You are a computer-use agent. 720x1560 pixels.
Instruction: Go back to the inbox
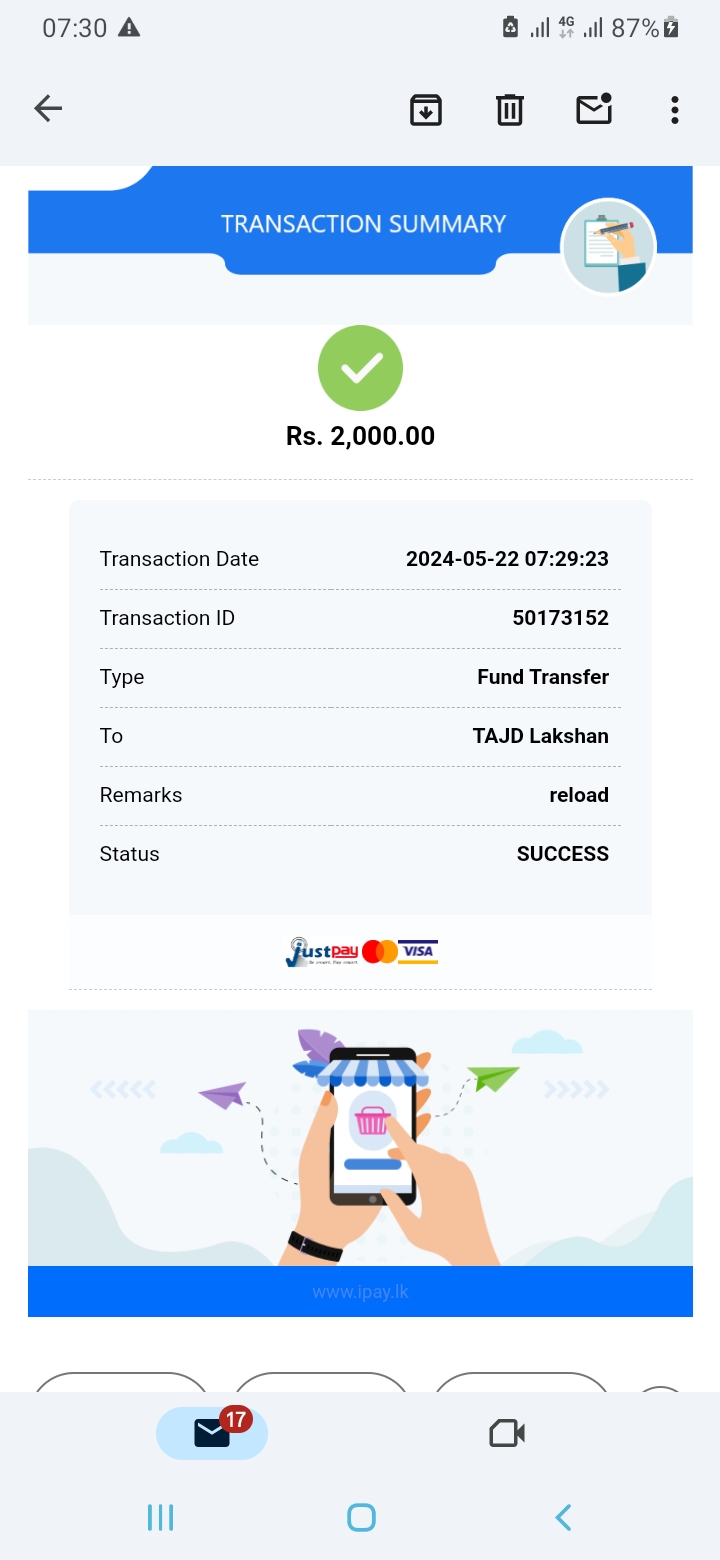pos(48,109)
